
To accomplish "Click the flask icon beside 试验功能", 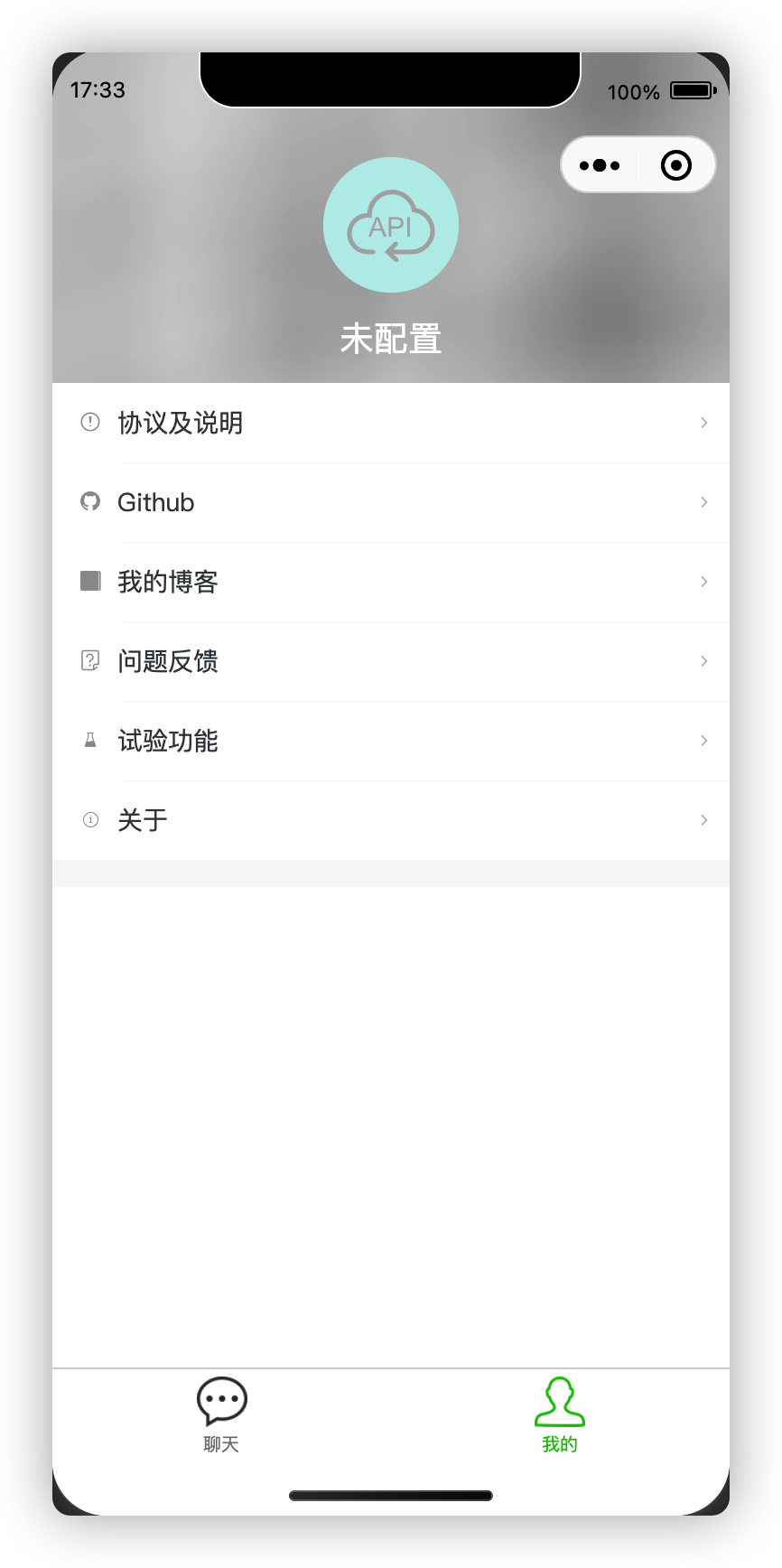I will (x=89, y=741).
